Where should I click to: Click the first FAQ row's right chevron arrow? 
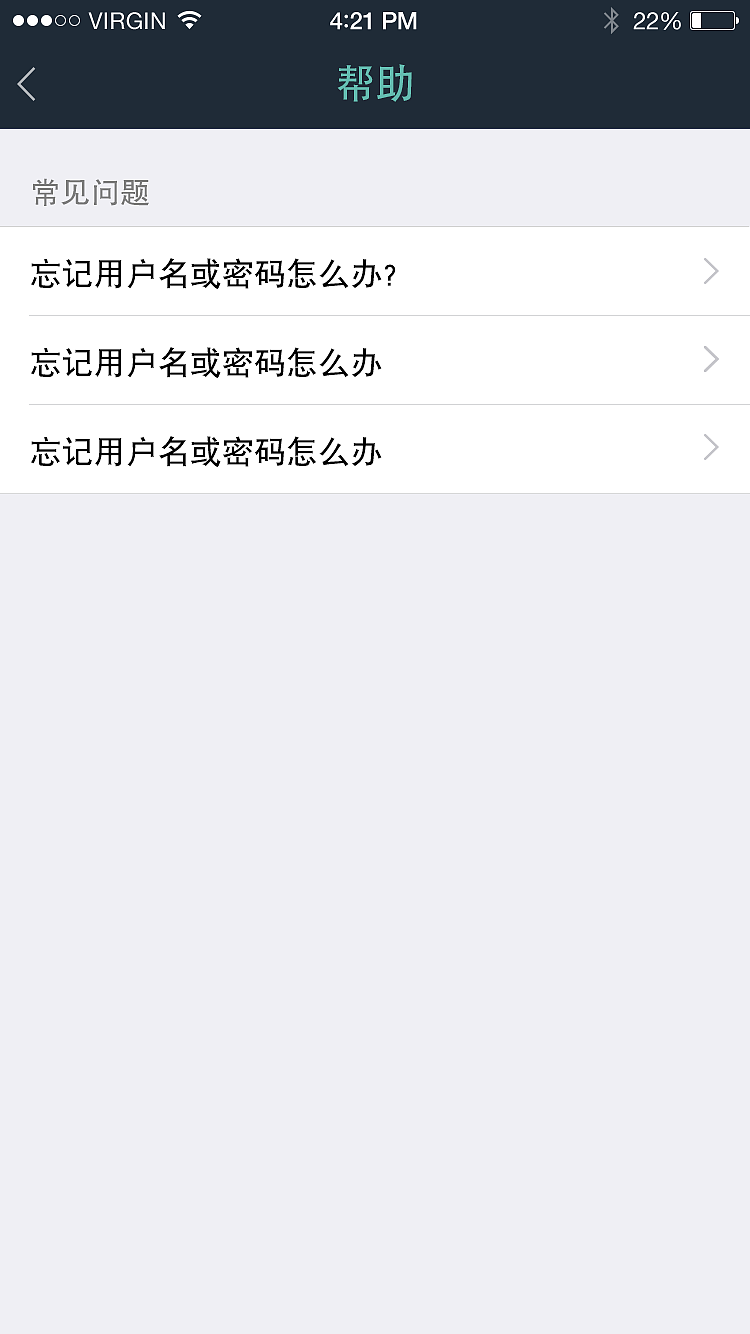click(710, 271)
